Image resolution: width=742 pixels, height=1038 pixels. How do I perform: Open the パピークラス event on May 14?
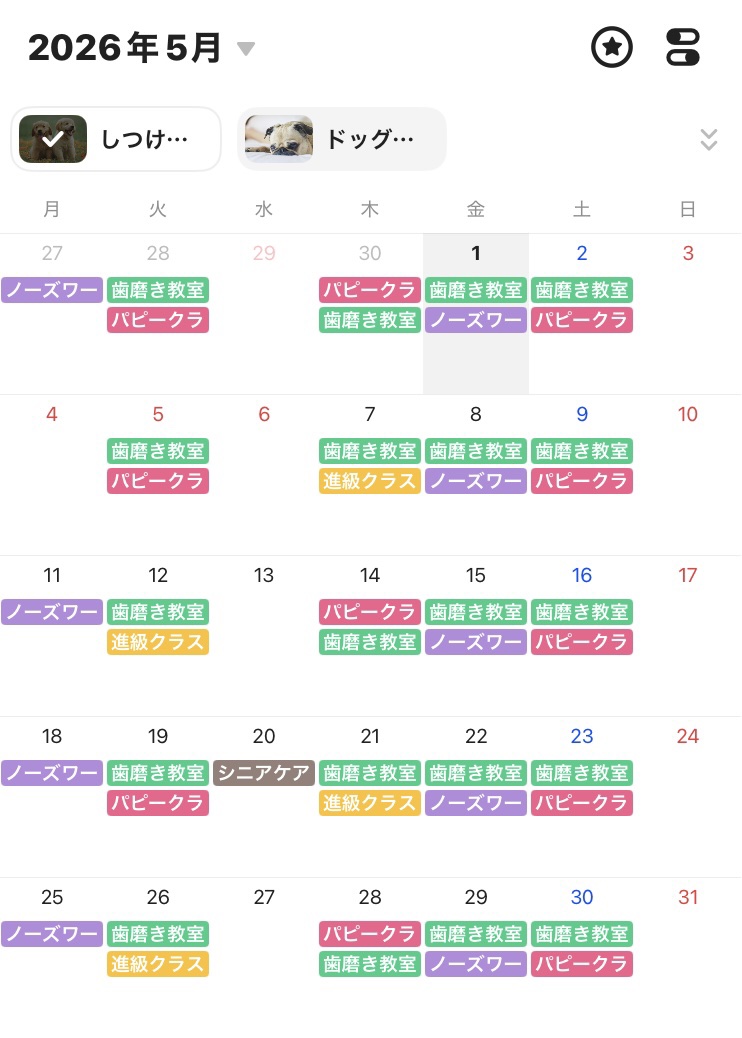pos(370,612)
